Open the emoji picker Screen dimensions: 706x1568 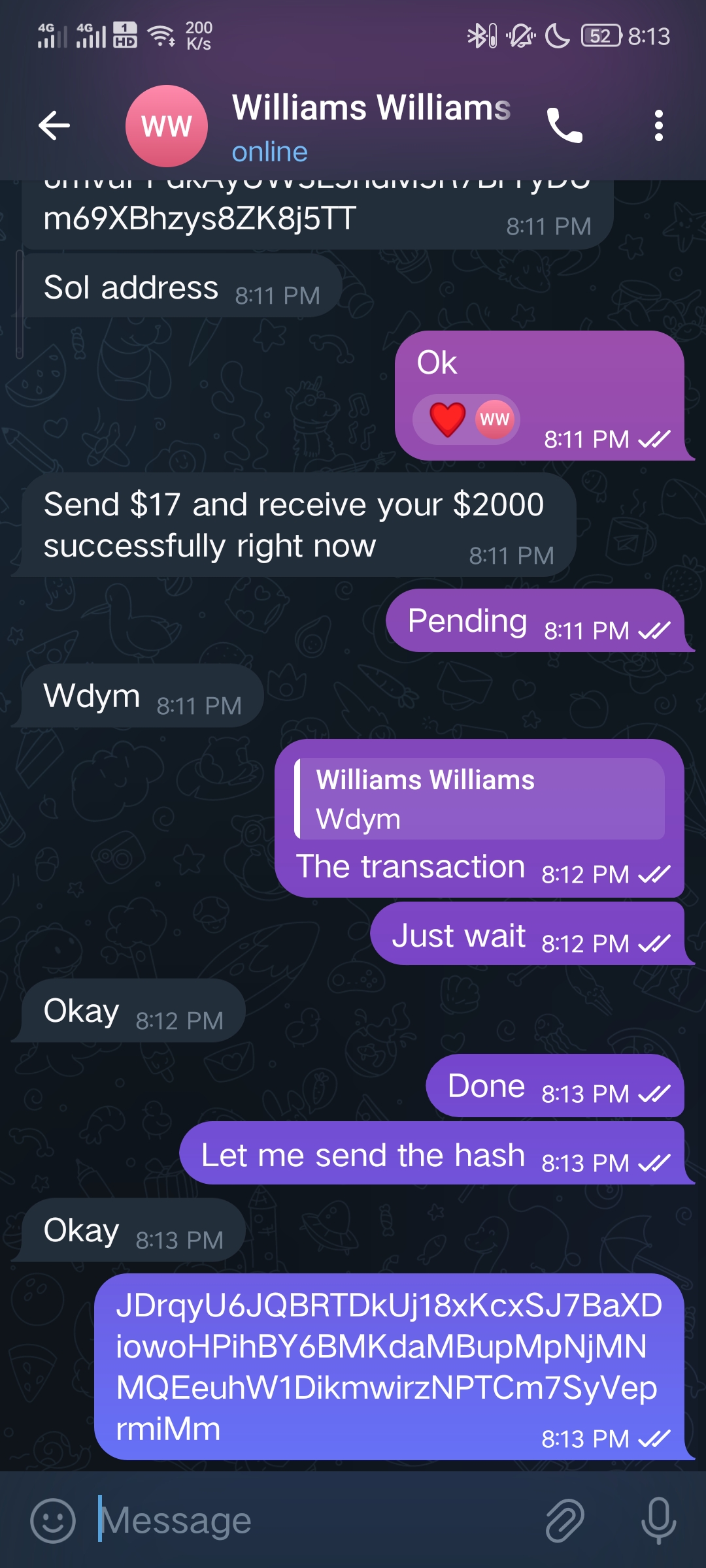53,1520
